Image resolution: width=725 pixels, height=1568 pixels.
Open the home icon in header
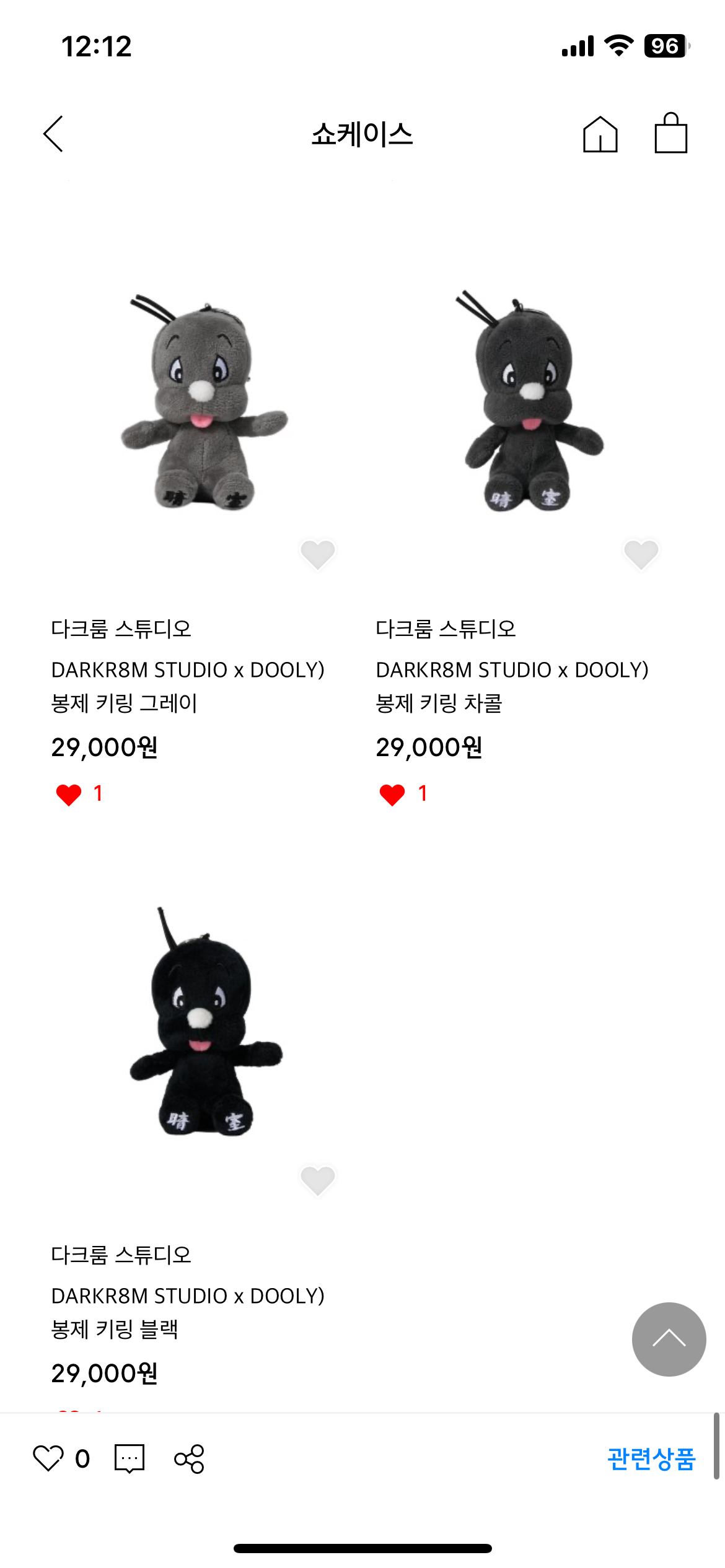pos(600,134)
